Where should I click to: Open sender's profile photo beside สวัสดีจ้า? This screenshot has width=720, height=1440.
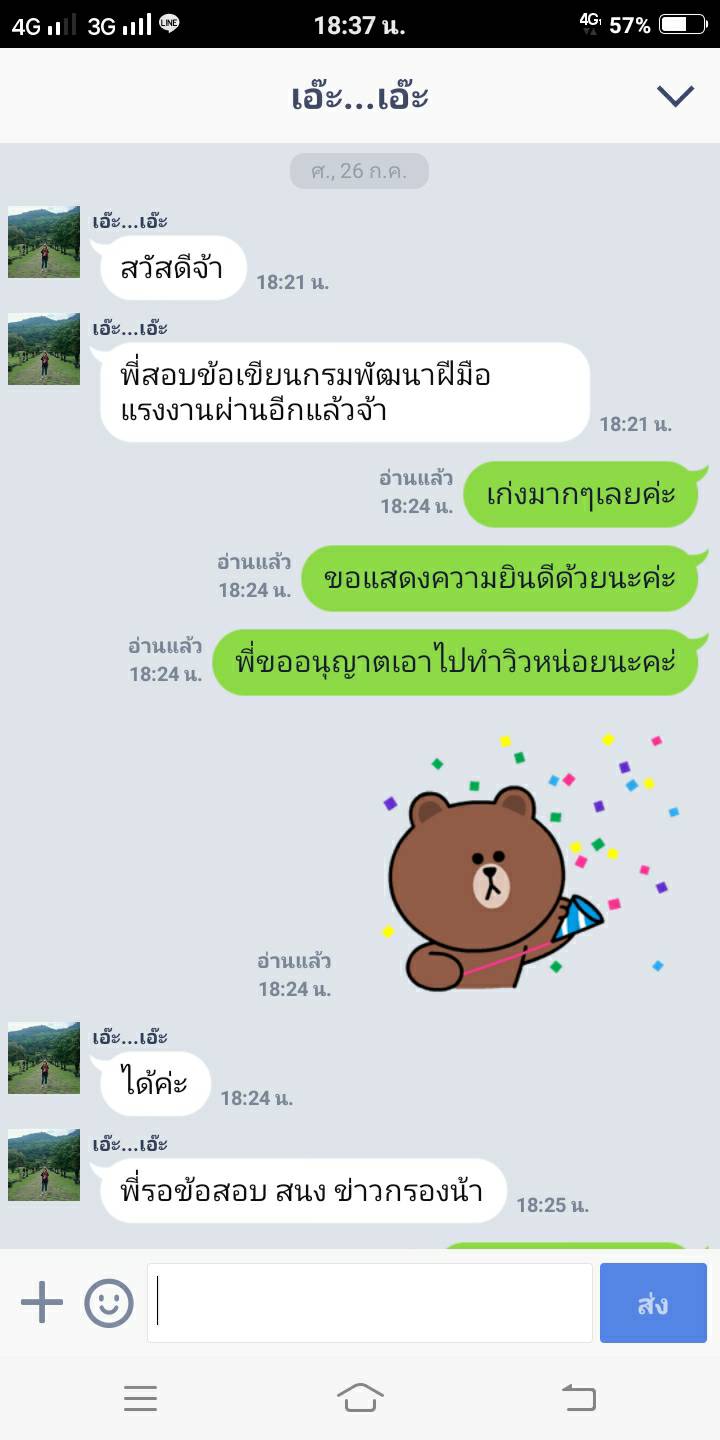coord(44,242)
